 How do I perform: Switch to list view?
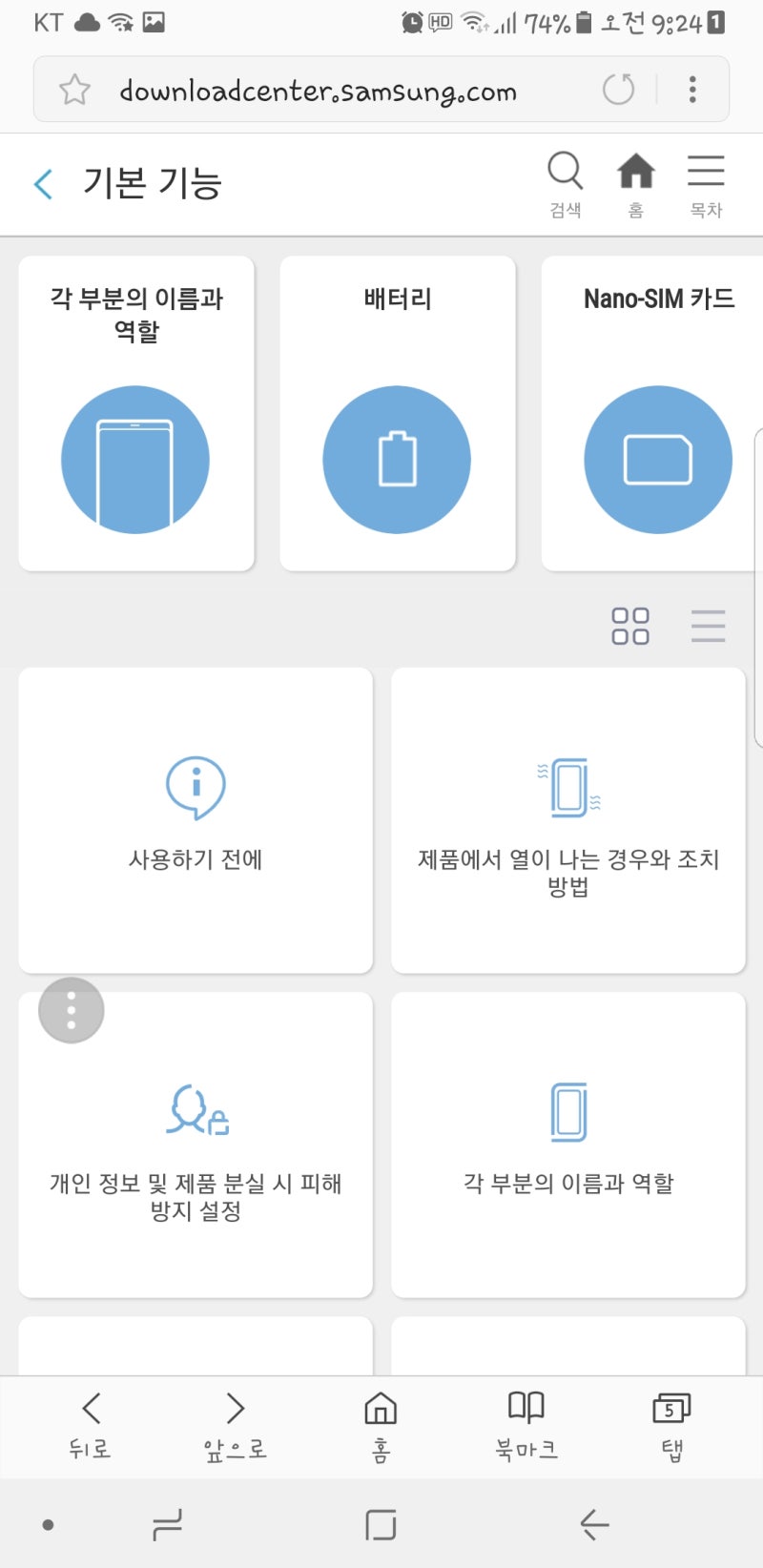coord(709,627)
